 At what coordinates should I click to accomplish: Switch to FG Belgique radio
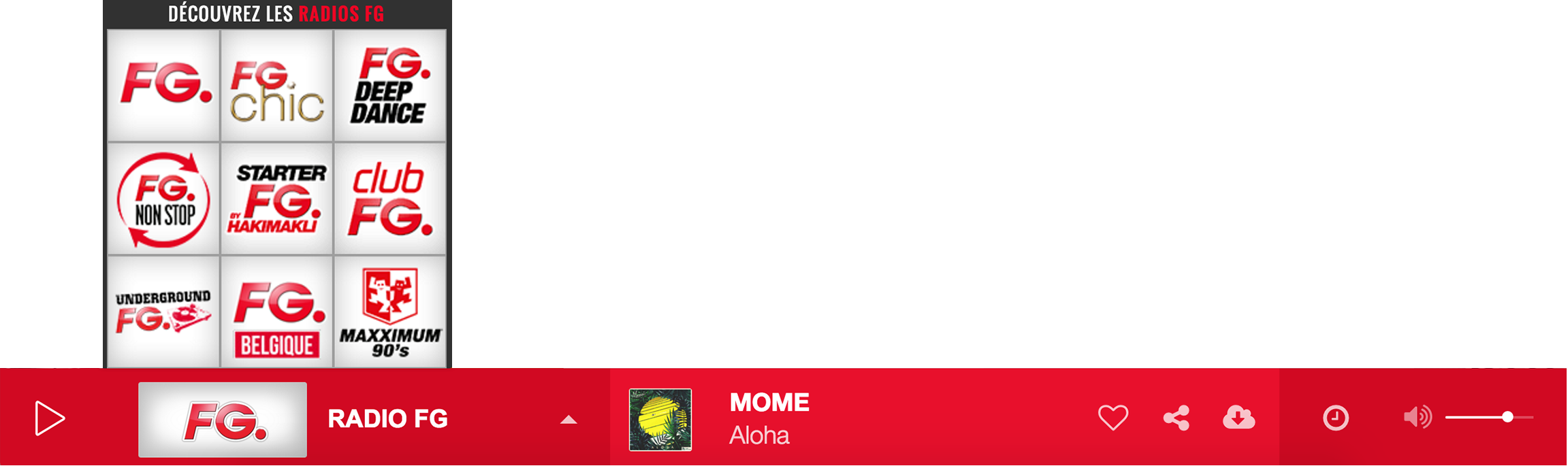coord(277,312)
